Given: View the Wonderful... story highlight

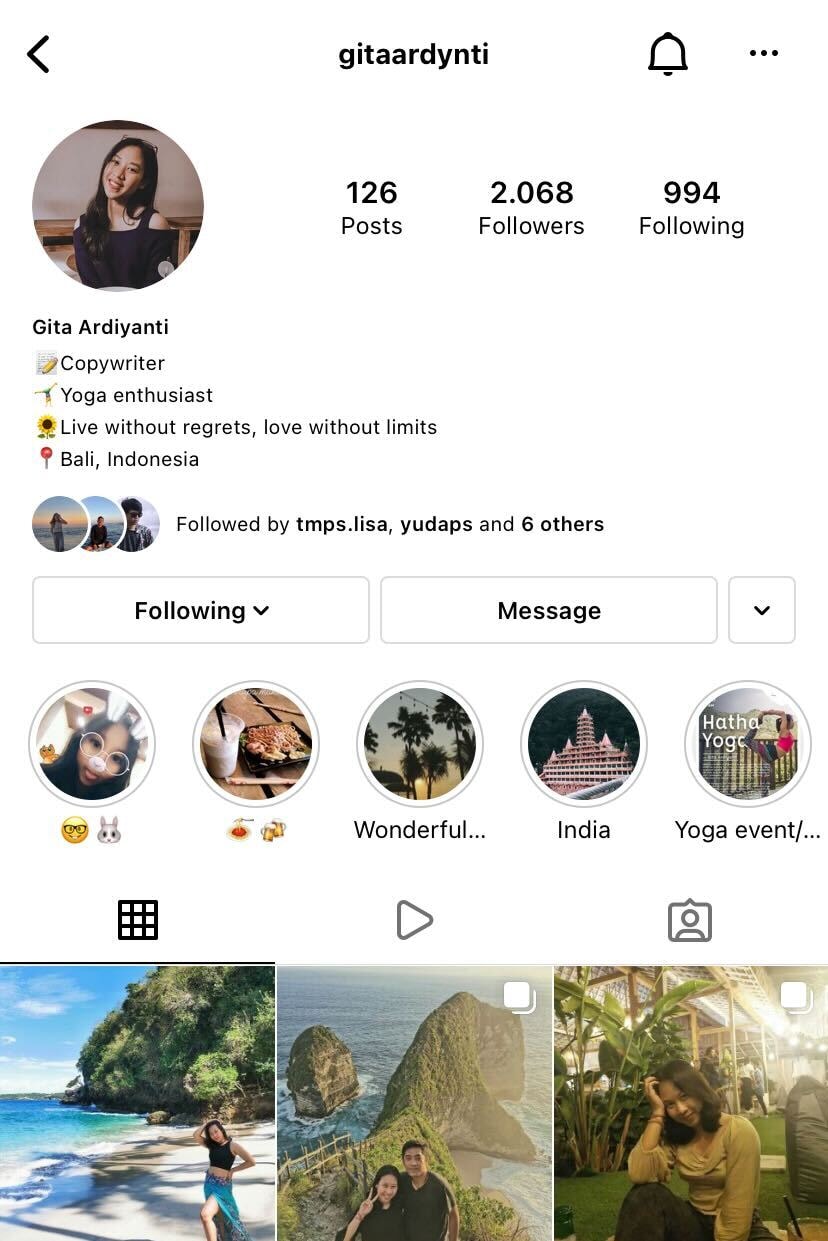Looking at the screenshot, I should click(420, 744).
